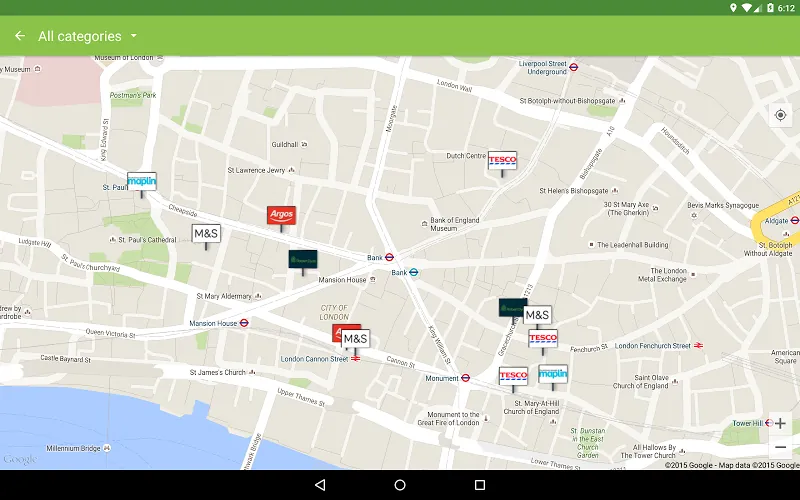Screen dimensions: 800x500
Task: Open the recent apps overview
Action: coord(480,485)
